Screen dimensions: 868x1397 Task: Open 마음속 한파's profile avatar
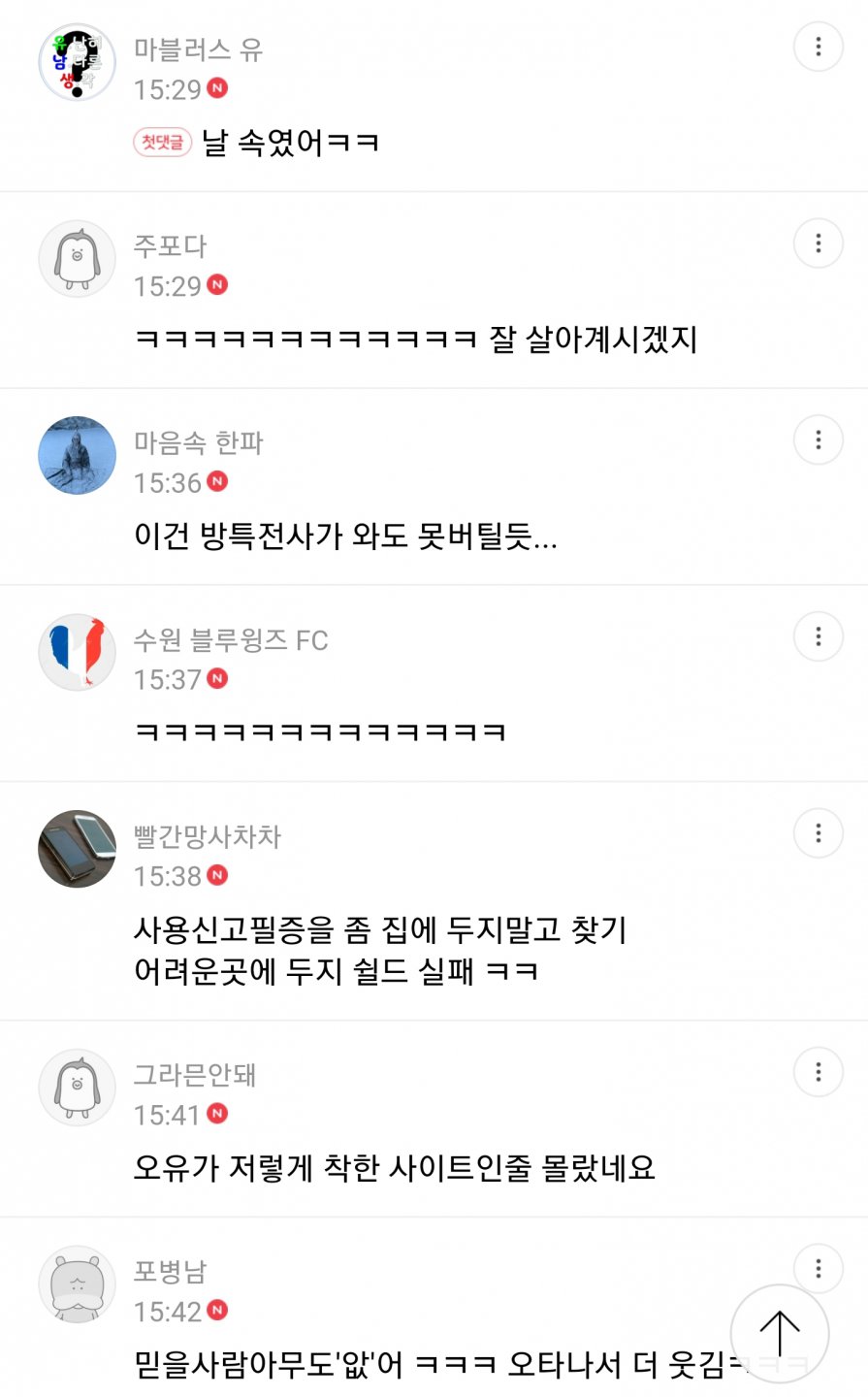(77, 456)
